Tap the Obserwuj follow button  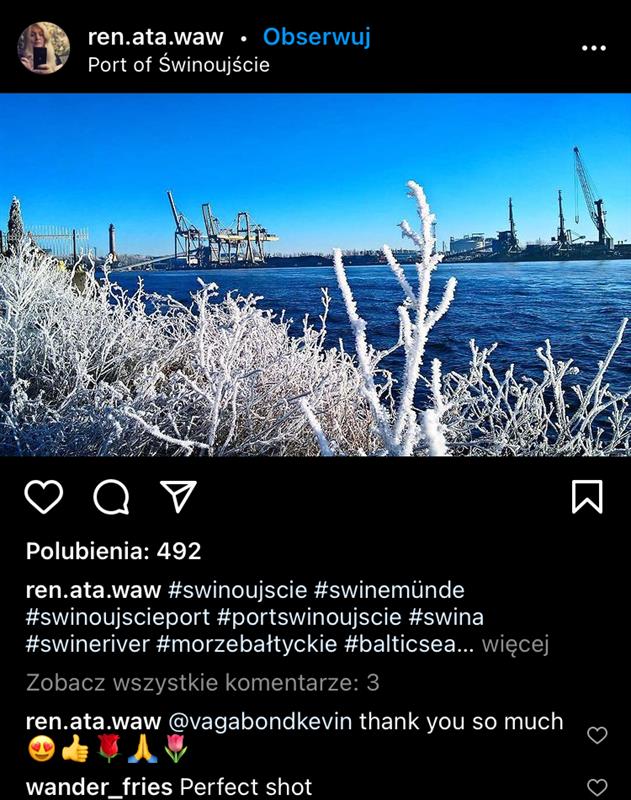coord(316,38)
